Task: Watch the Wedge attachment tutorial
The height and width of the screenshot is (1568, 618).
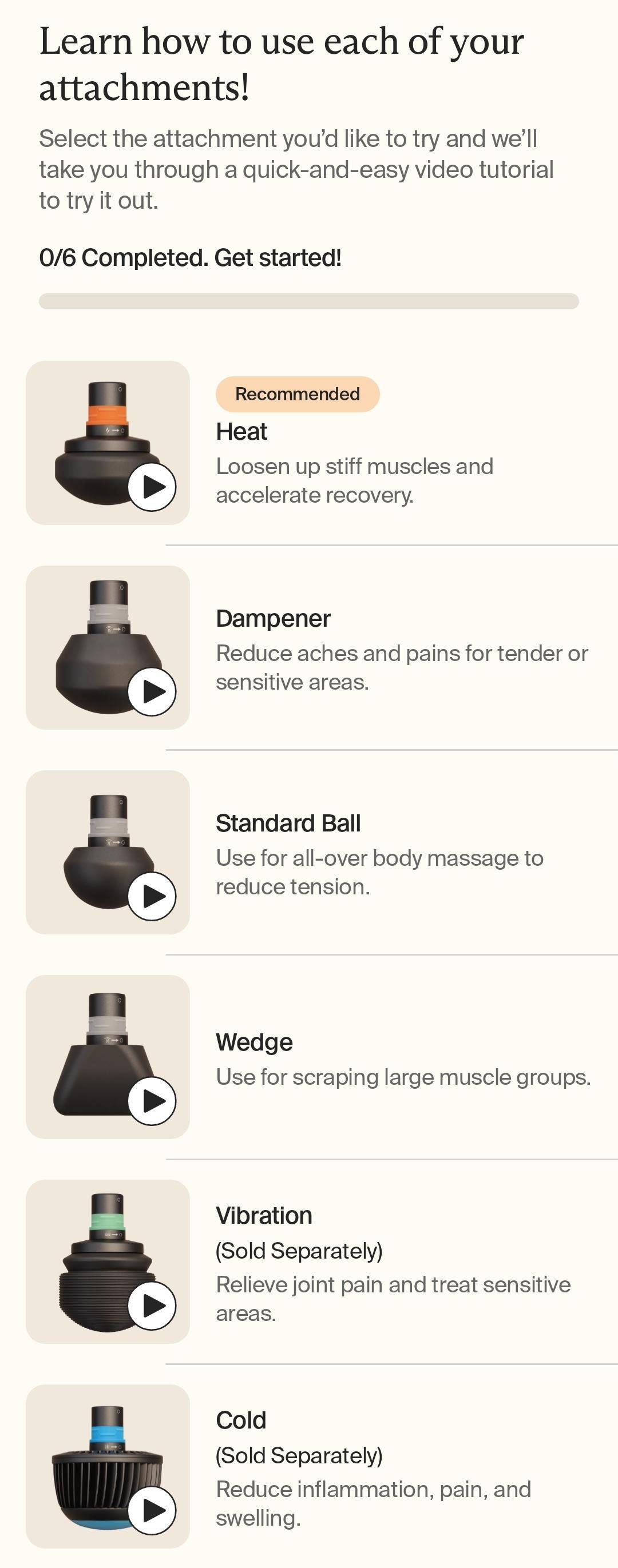Action: [x=152, y=1101]
